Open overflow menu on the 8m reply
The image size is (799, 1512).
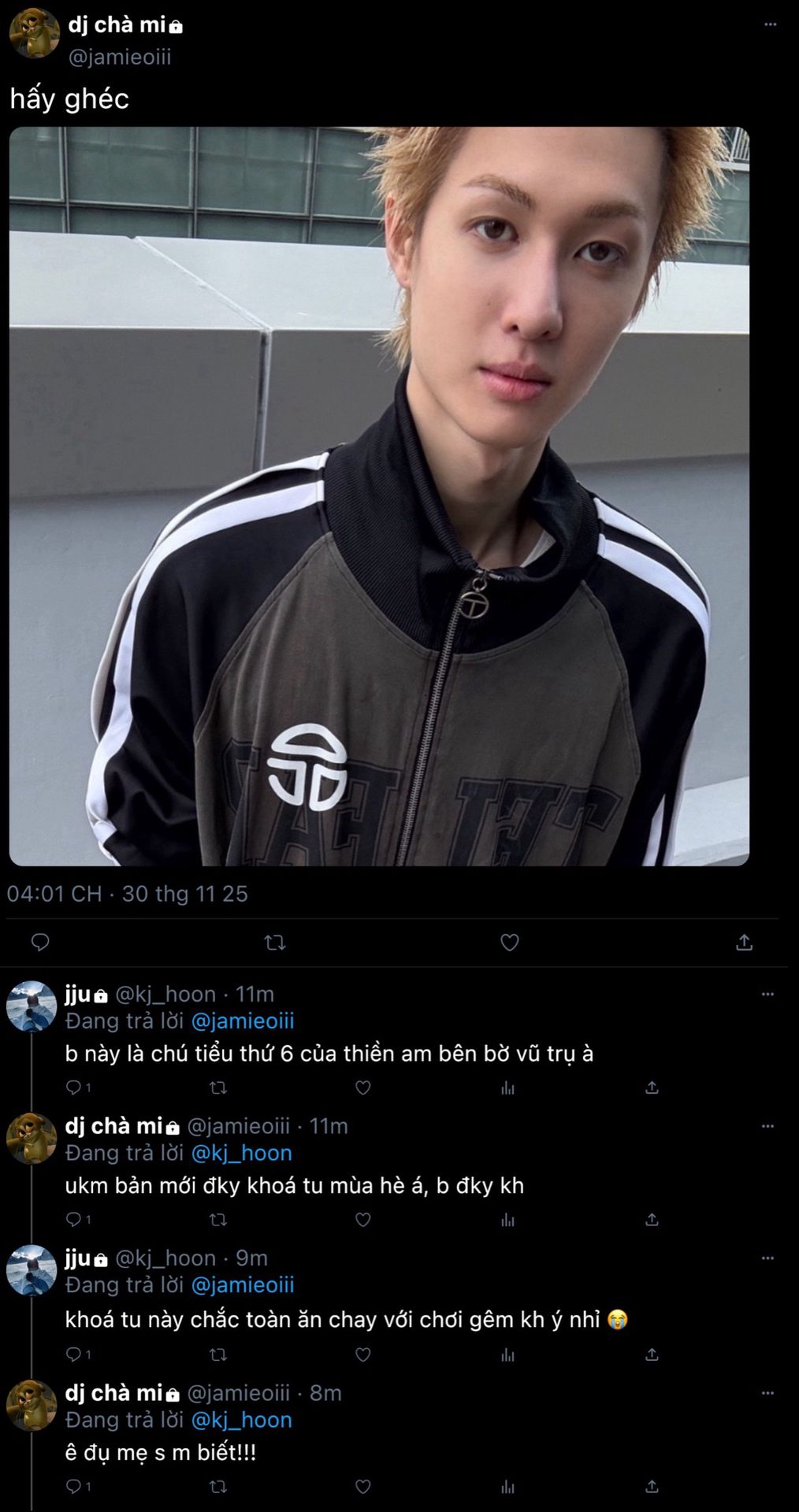click(767, 1393)
